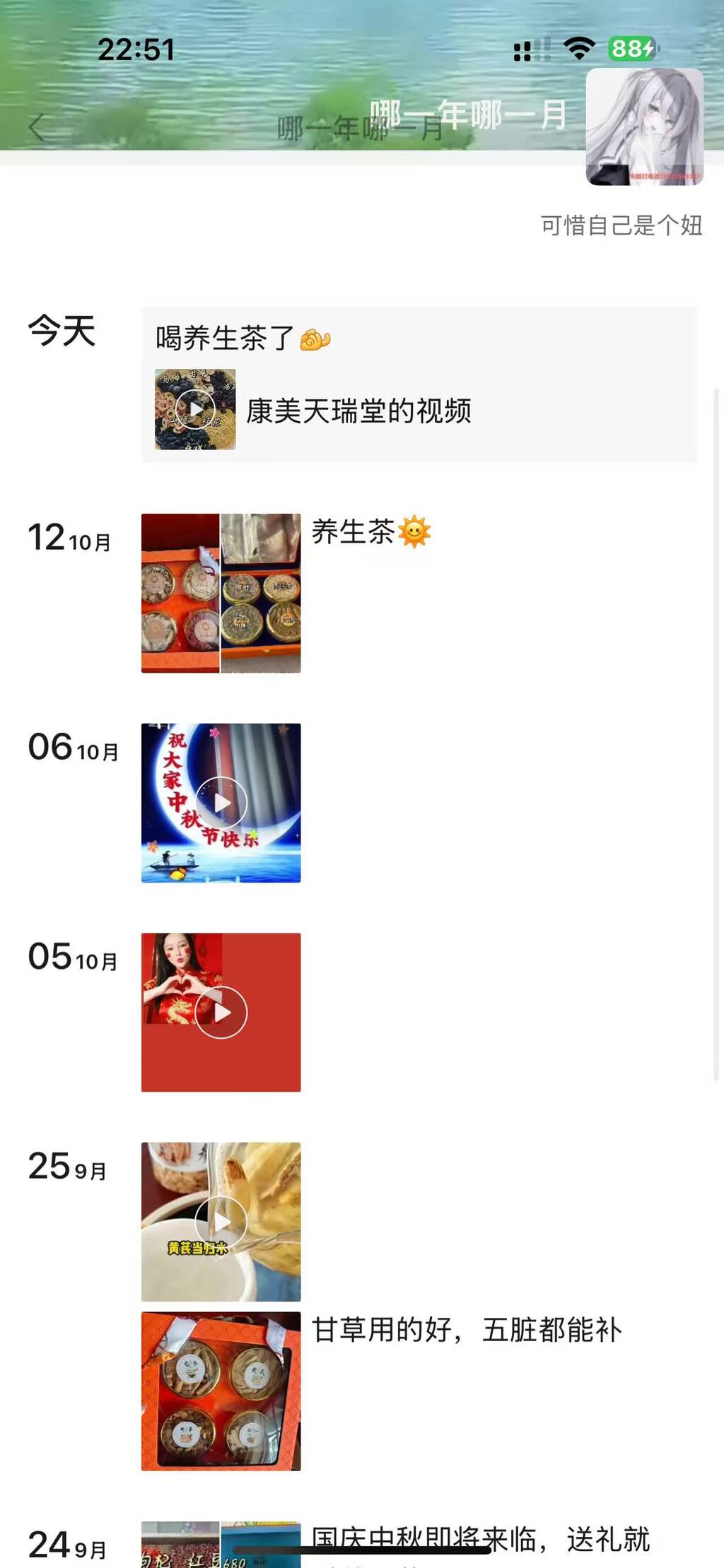Play the Mid-Autumn greeting video from 06 October

[221, 803]
